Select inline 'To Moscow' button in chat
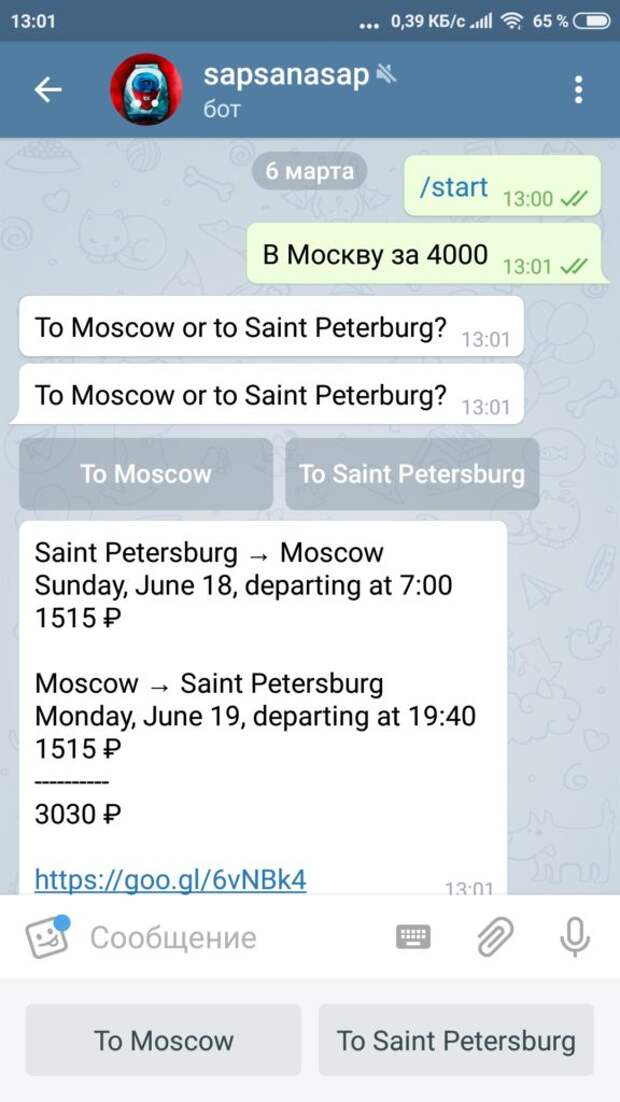 point(146,474)
